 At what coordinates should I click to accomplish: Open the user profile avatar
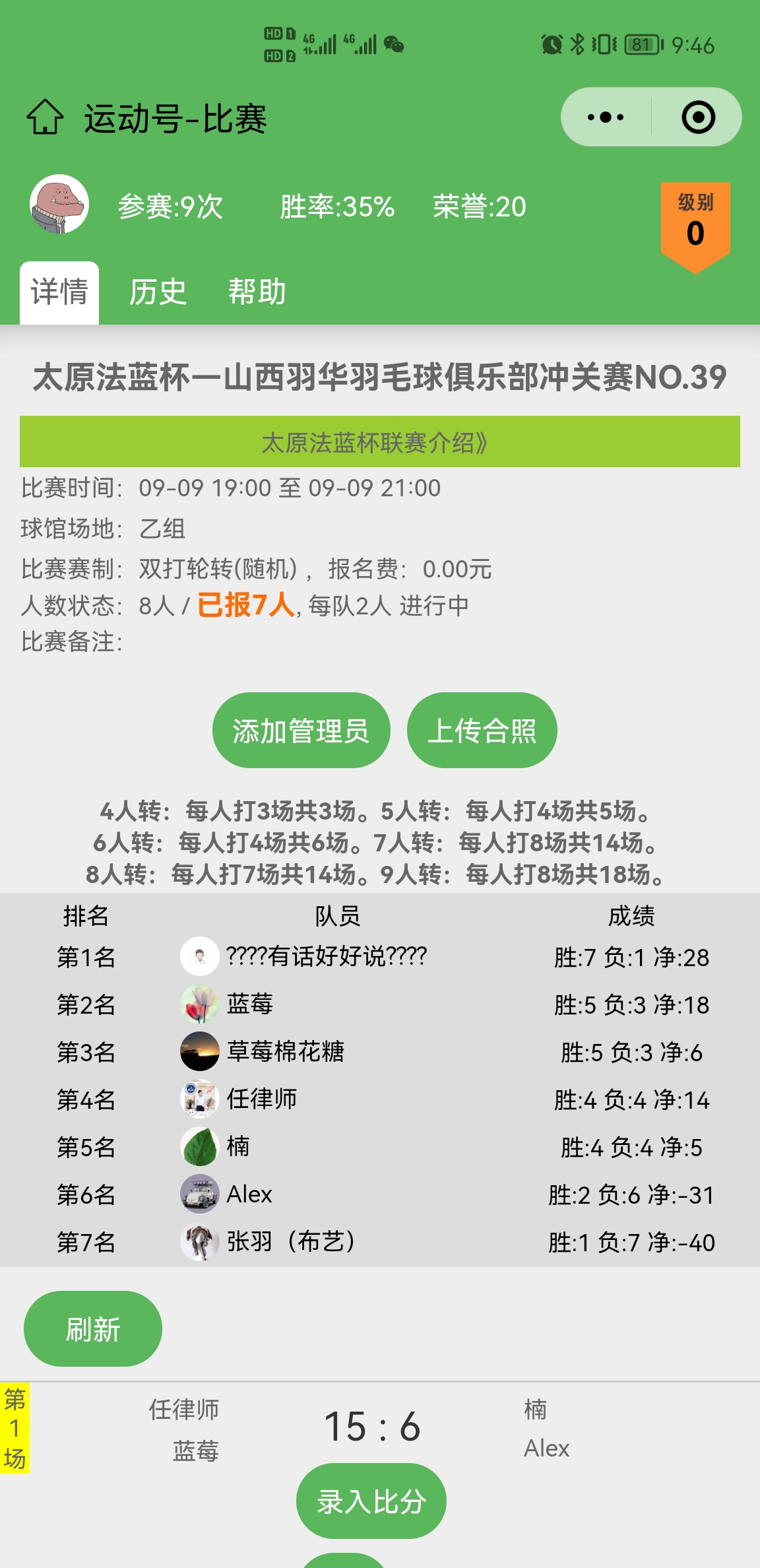pyautogui.click(x=59, y=205)
